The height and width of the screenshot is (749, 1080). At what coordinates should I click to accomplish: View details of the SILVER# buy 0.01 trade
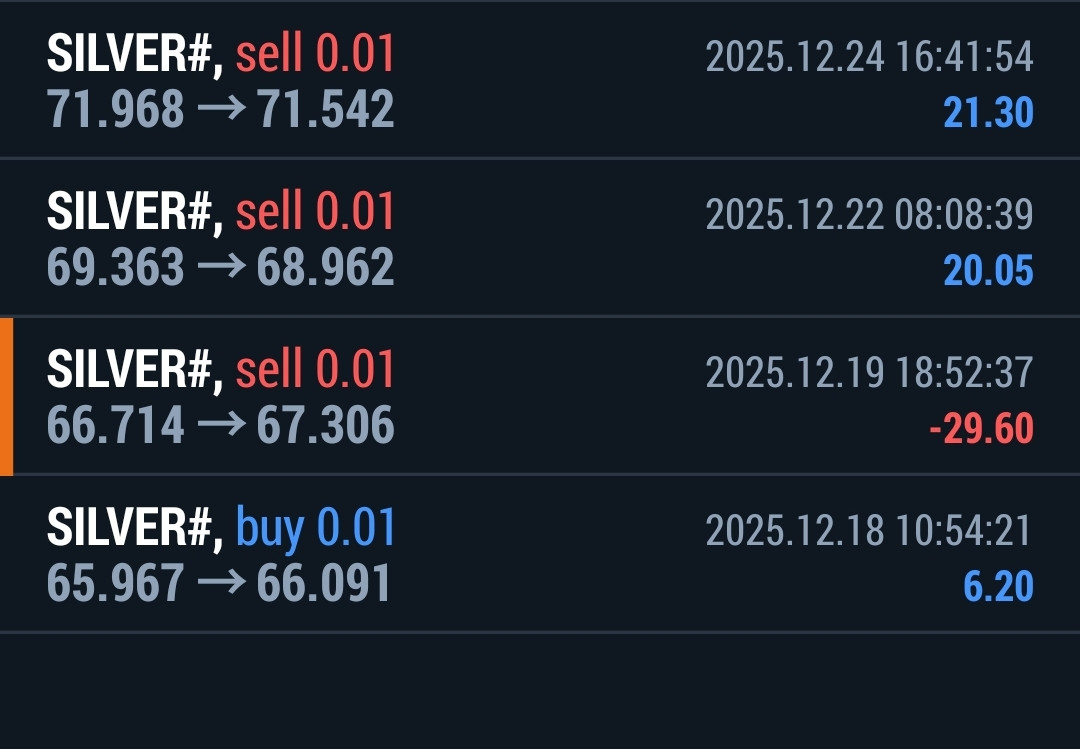pyautogui.click(x=540, y=554)
